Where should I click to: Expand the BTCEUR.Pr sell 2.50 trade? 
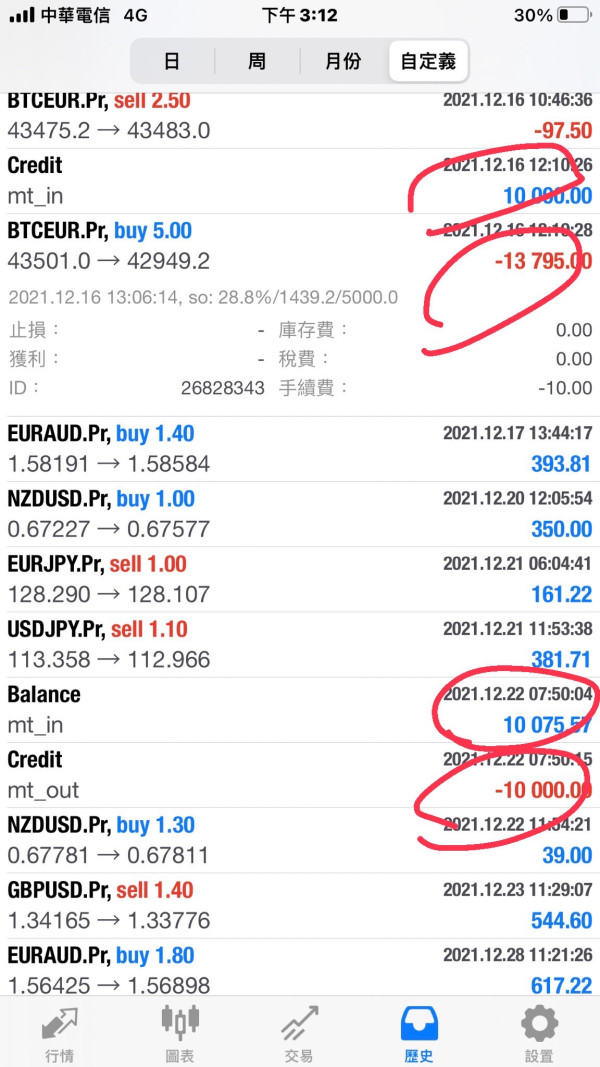tap(300, 120)
